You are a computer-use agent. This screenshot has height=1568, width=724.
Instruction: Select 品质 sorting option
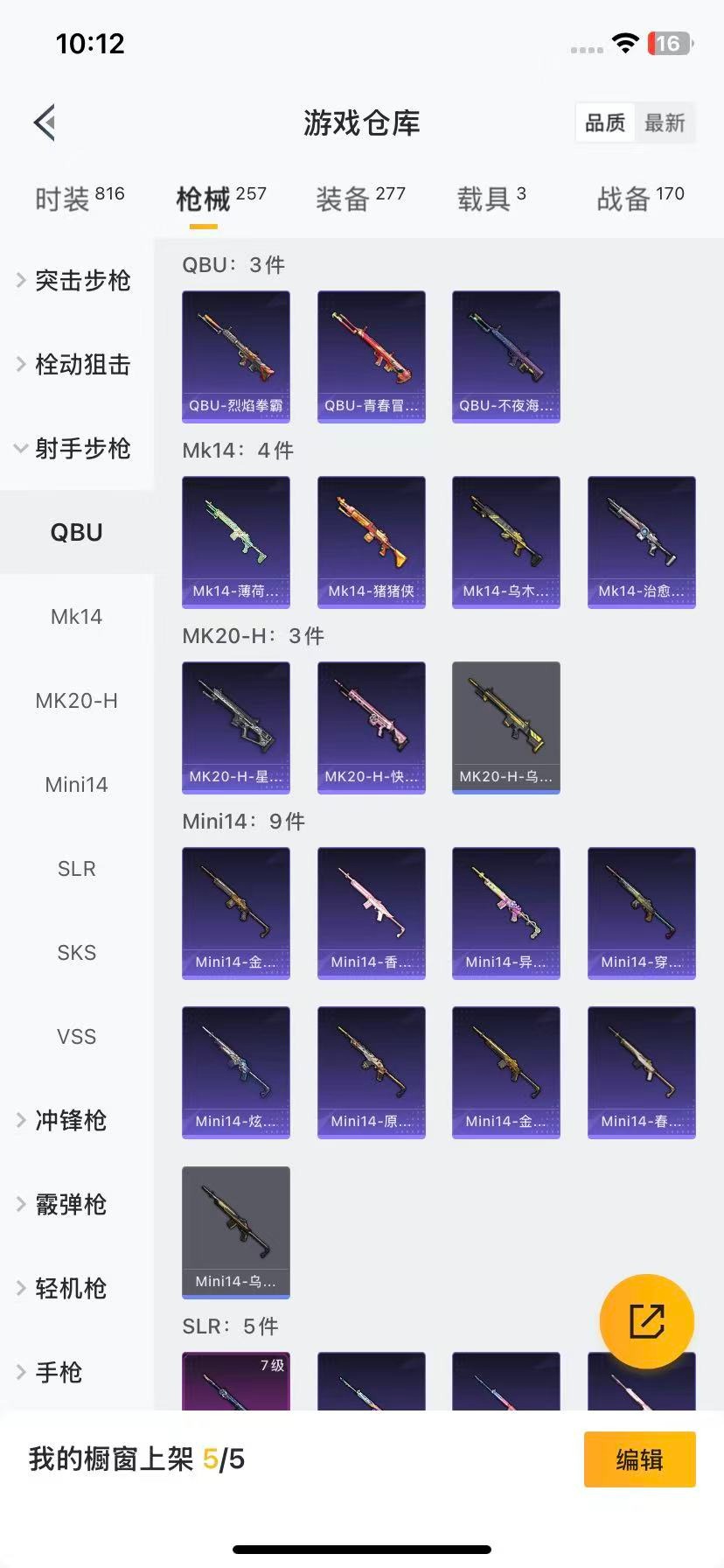tap(604, 122)
